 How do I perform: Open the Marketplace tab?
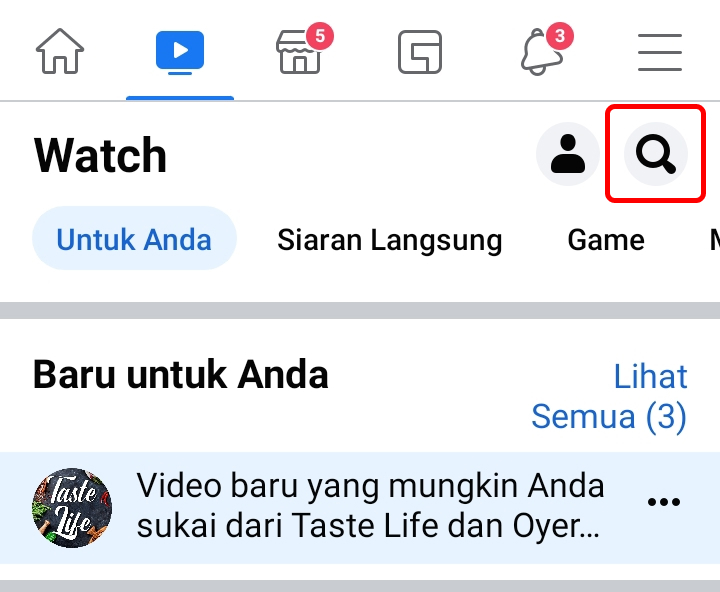point(300,52)
